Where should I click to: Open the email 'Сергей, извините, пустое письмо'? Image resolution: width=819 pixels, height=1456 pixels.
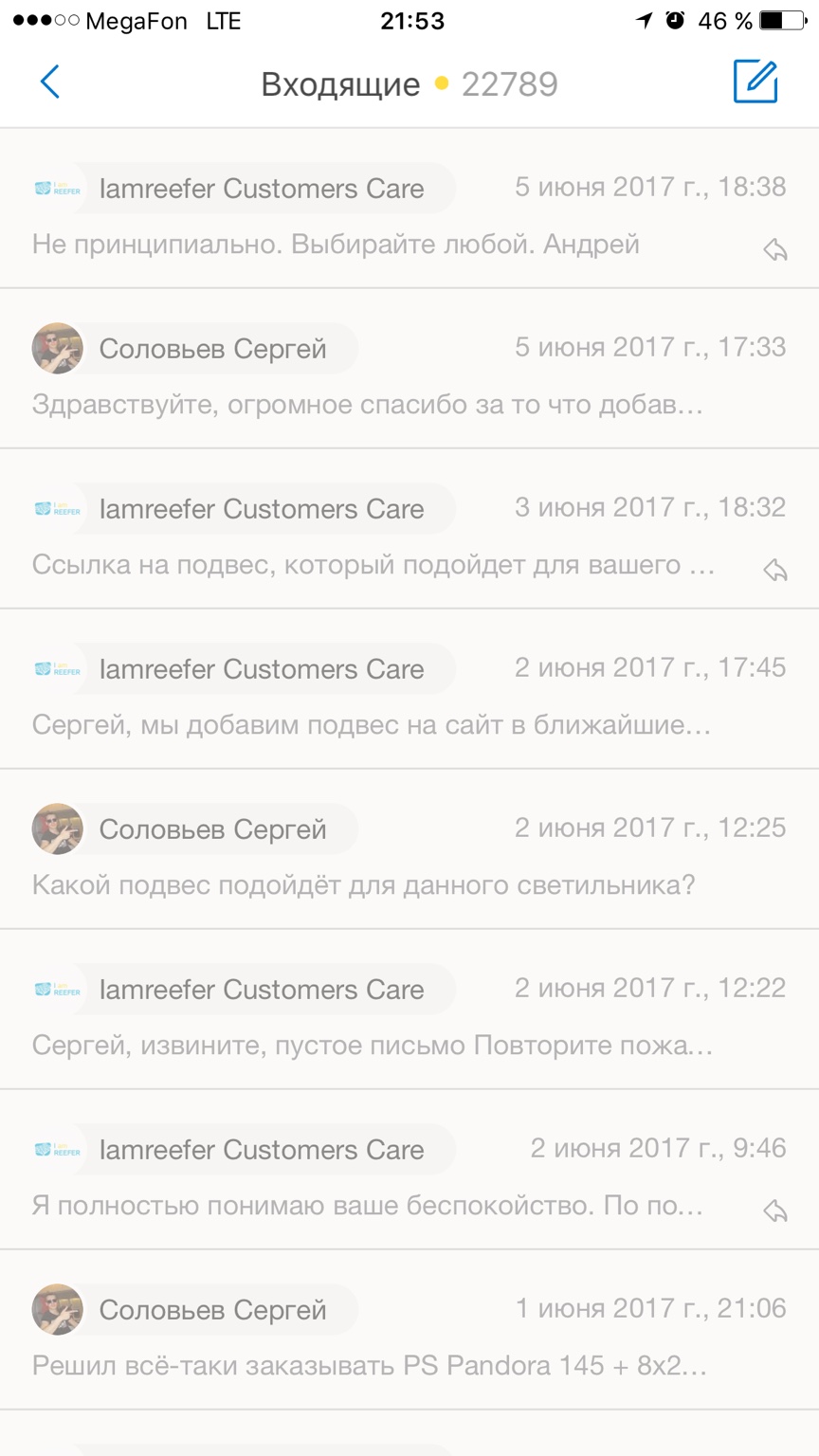pos(409,1010)
